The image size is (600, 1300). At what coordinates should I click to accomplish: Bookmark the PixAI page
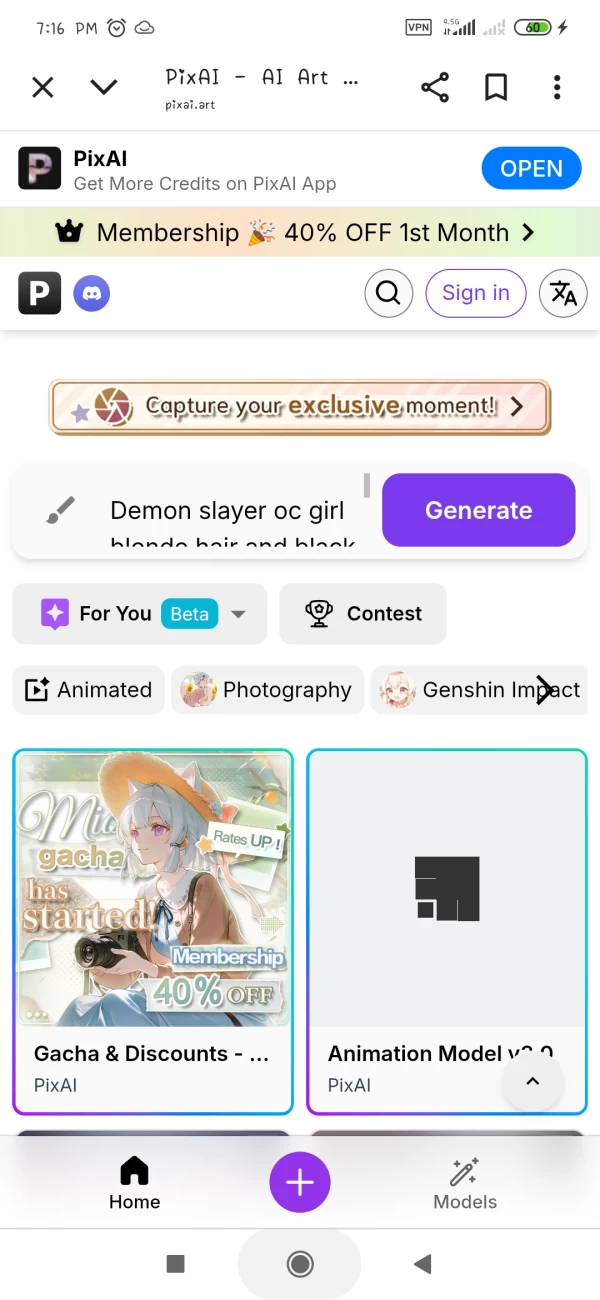[x=496, y=88]
